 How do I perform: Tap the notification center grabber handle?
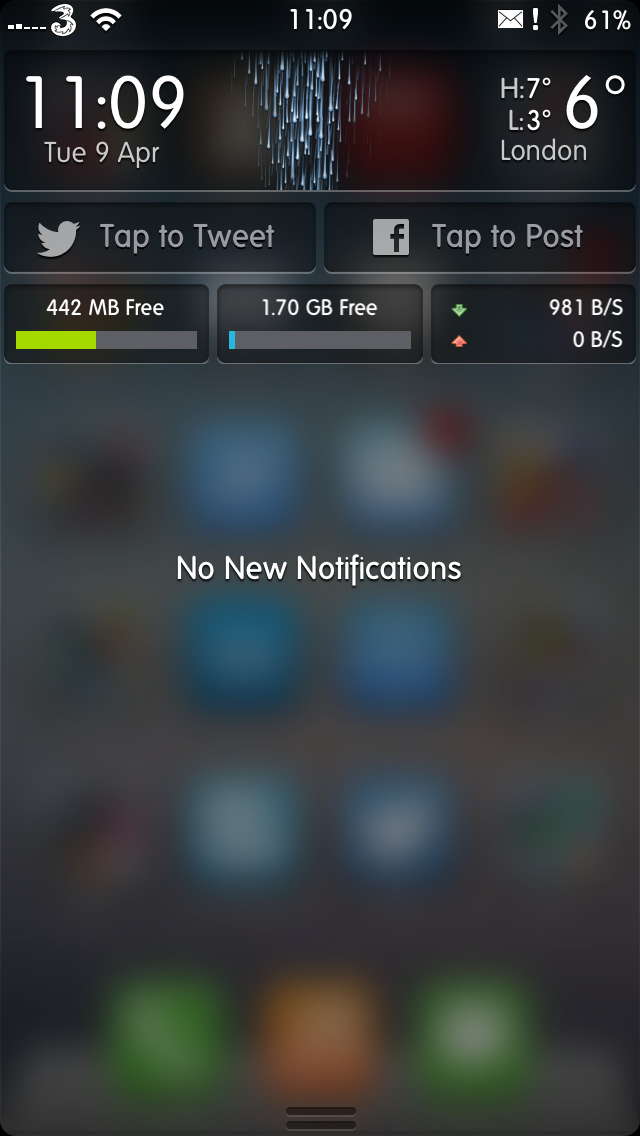(x=320, y=1118)
